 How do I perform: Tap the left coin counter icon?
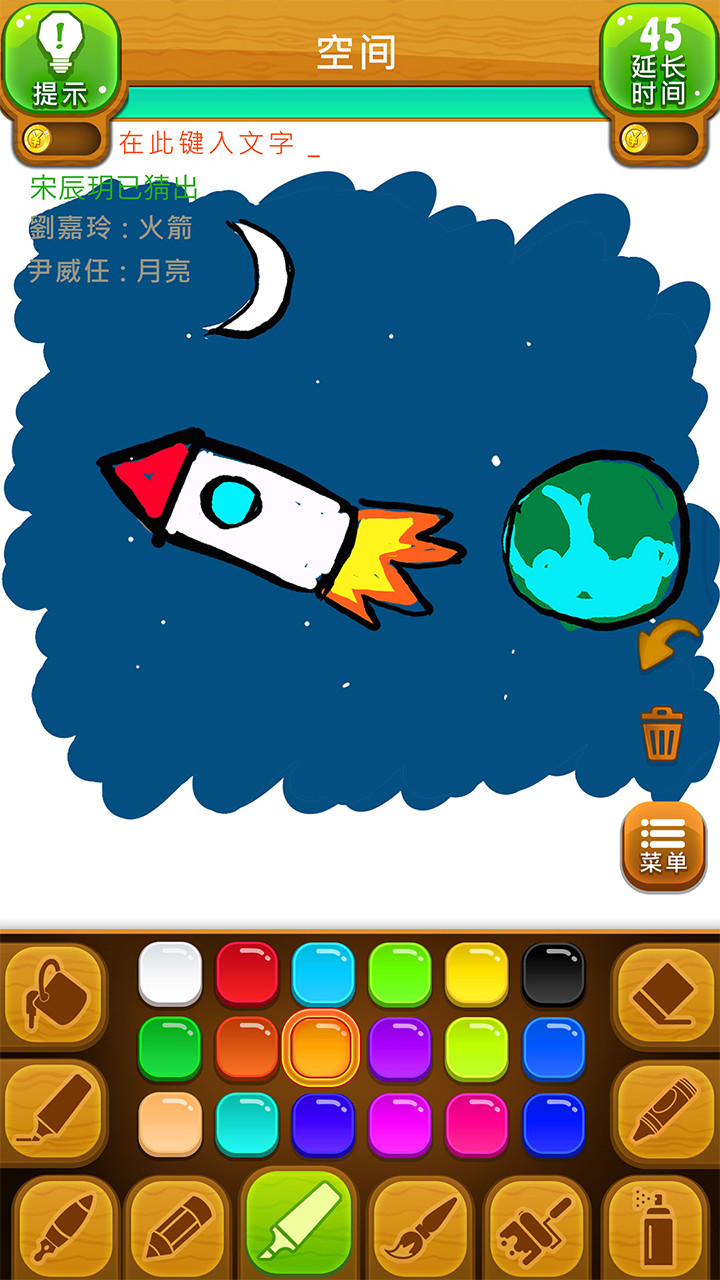38,140
